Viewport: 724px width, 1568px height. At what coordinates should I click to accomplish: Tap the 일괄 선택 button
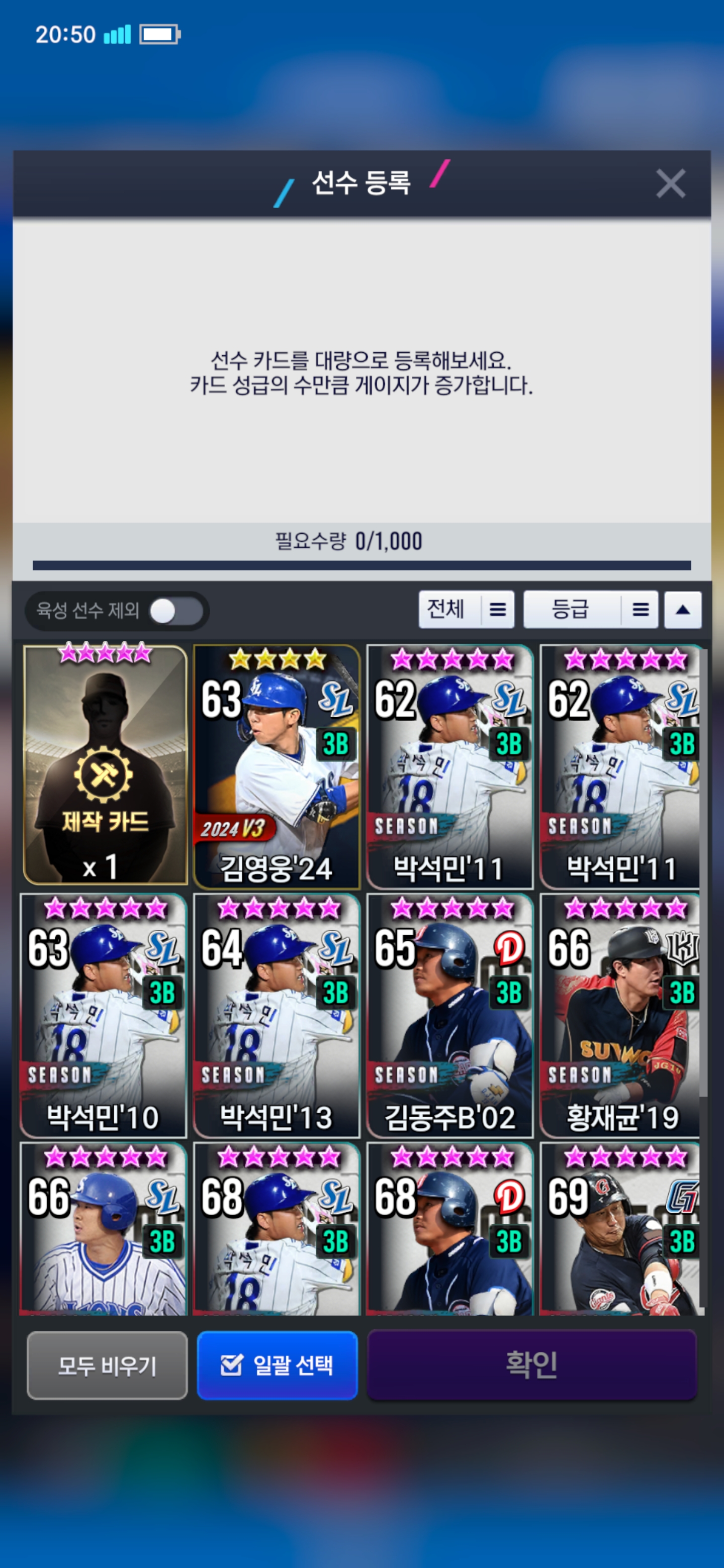pyautogui.click(x=277, y=1365)
